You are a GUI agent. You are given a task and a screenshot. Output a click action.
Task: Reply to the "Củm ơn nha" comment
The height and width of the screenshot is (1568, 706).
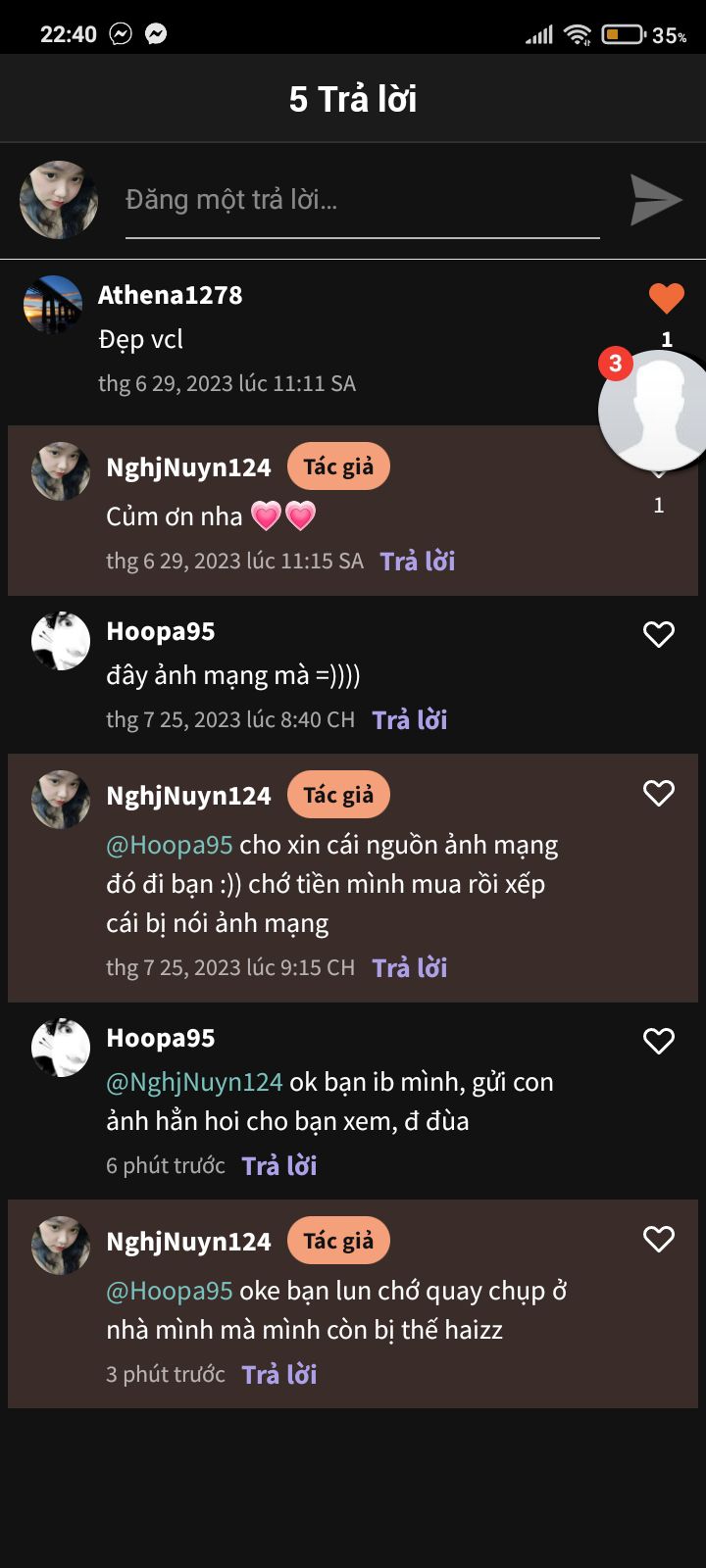(x=418, y=562)
